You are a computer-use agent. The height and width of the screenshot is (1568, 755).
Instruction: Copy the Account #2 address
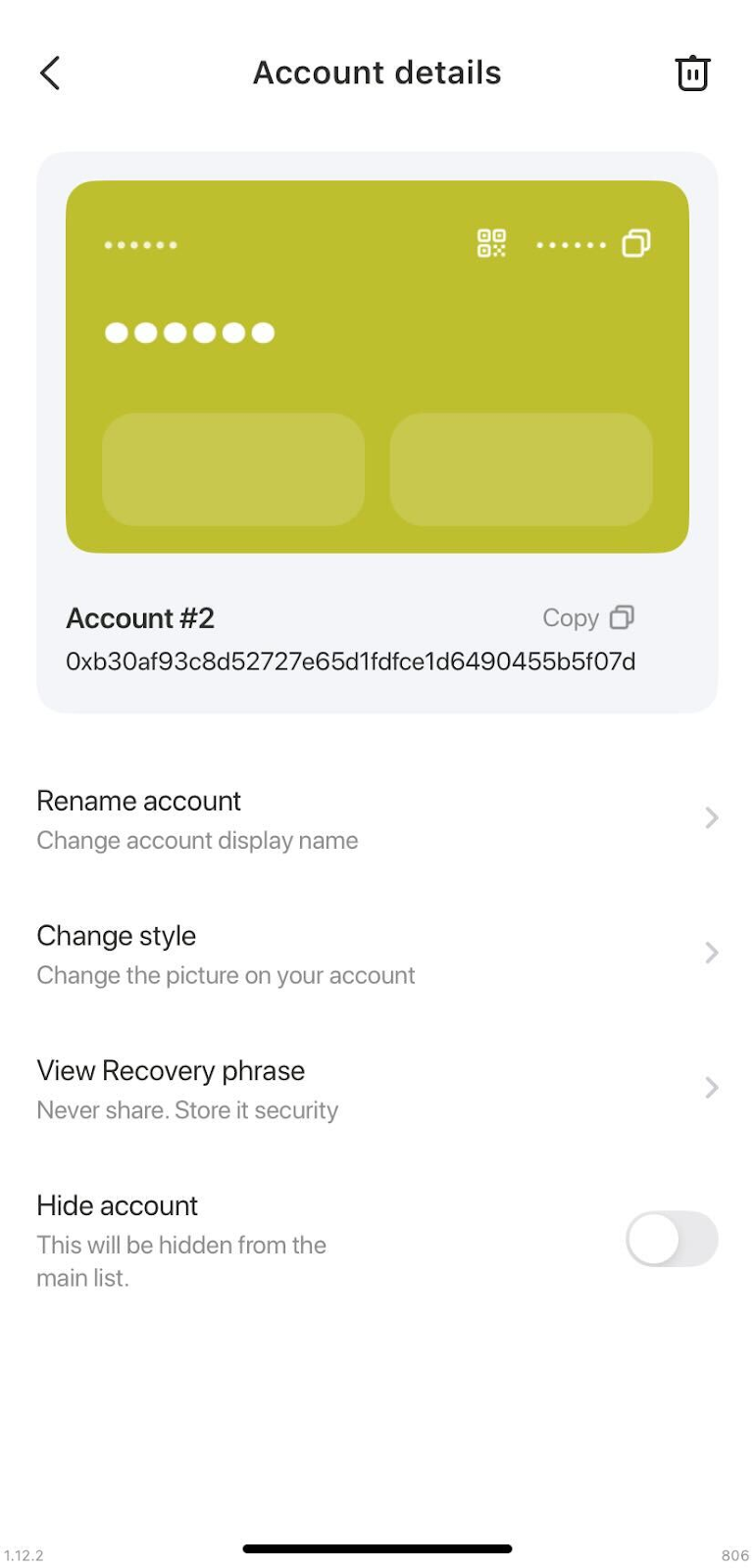pyautogui.click(x=588, y=617)
